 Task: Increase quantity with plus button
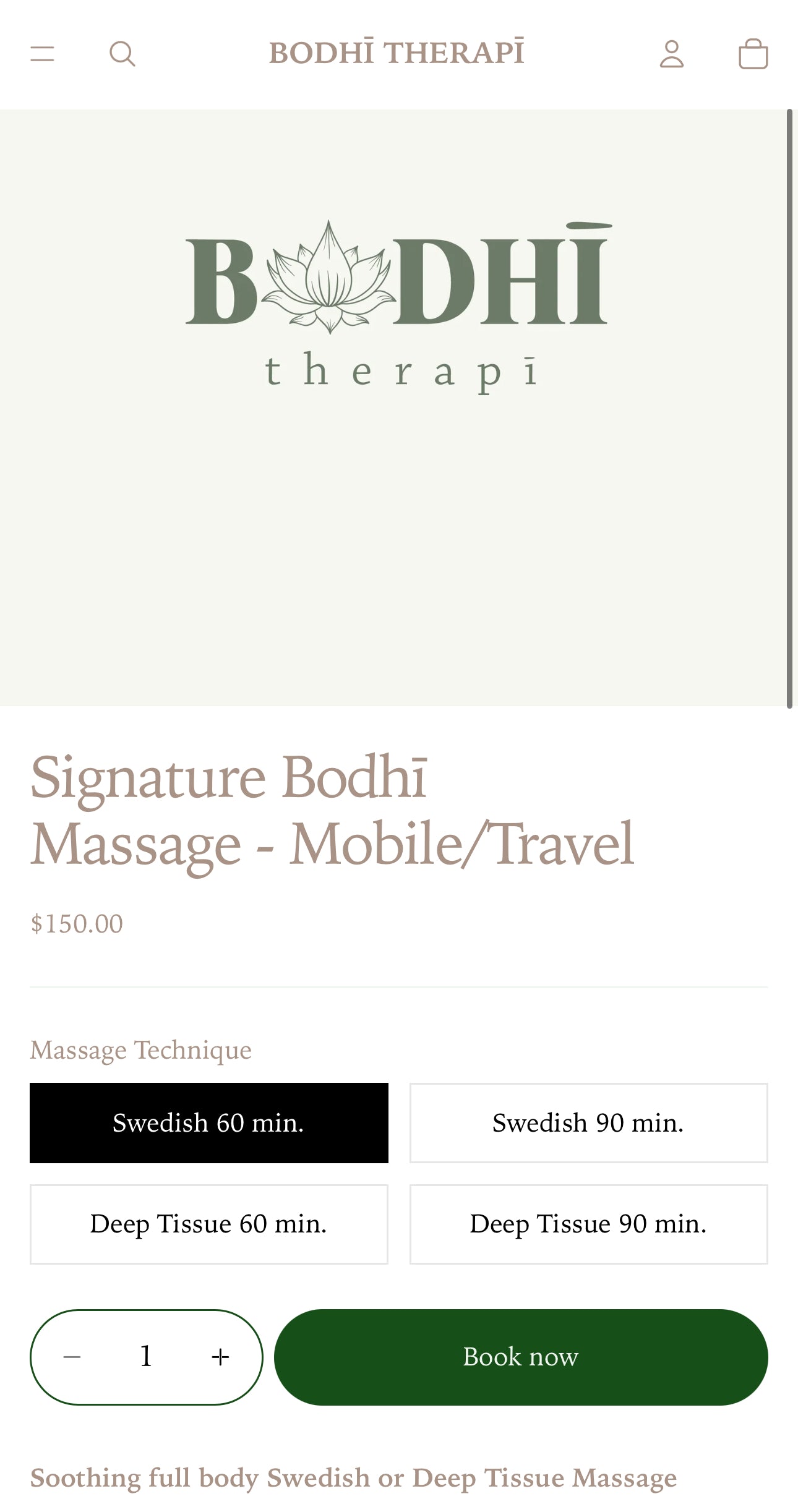220,1357
